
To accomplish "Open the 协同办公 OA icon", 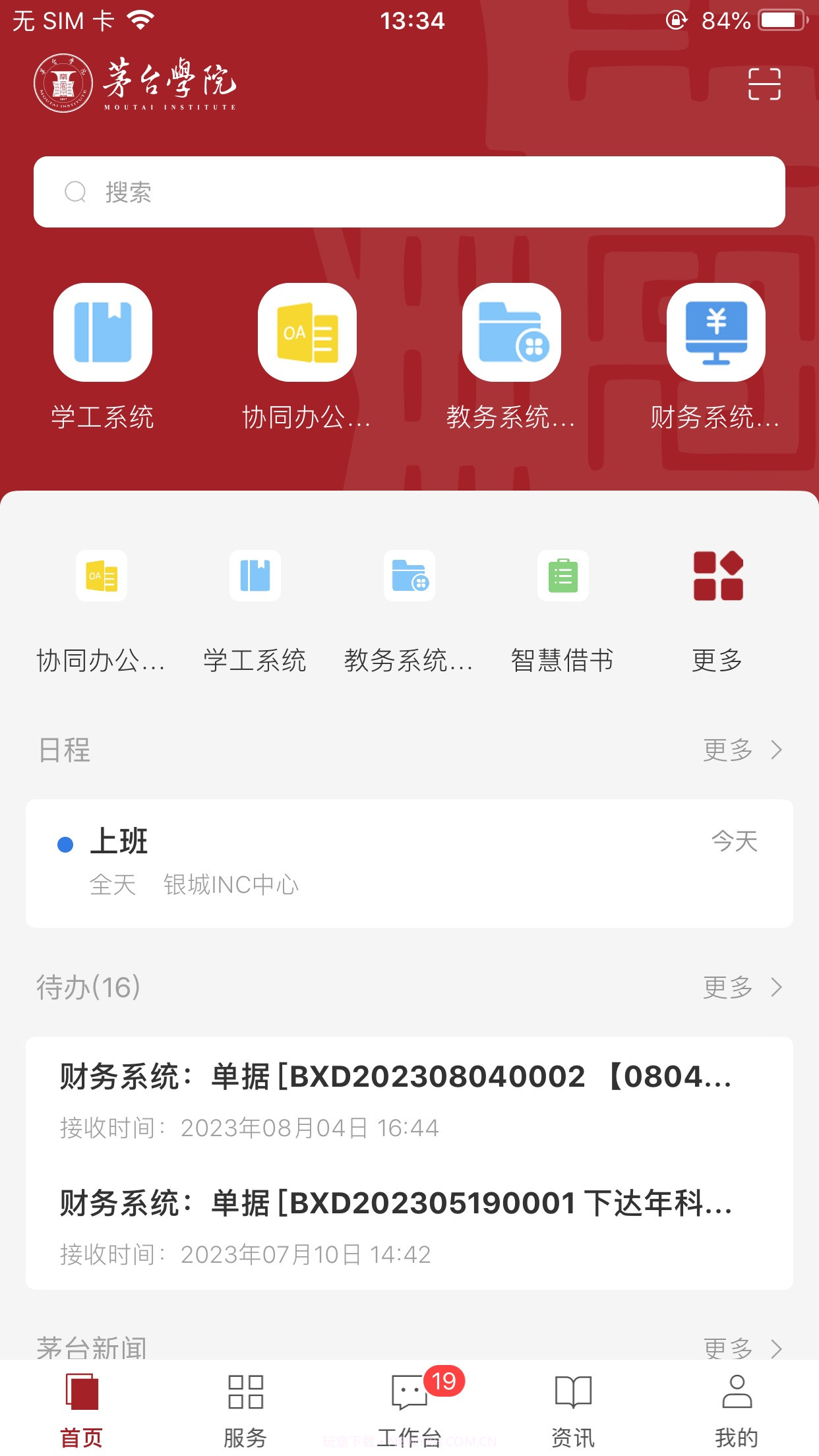I will (307, 332).
